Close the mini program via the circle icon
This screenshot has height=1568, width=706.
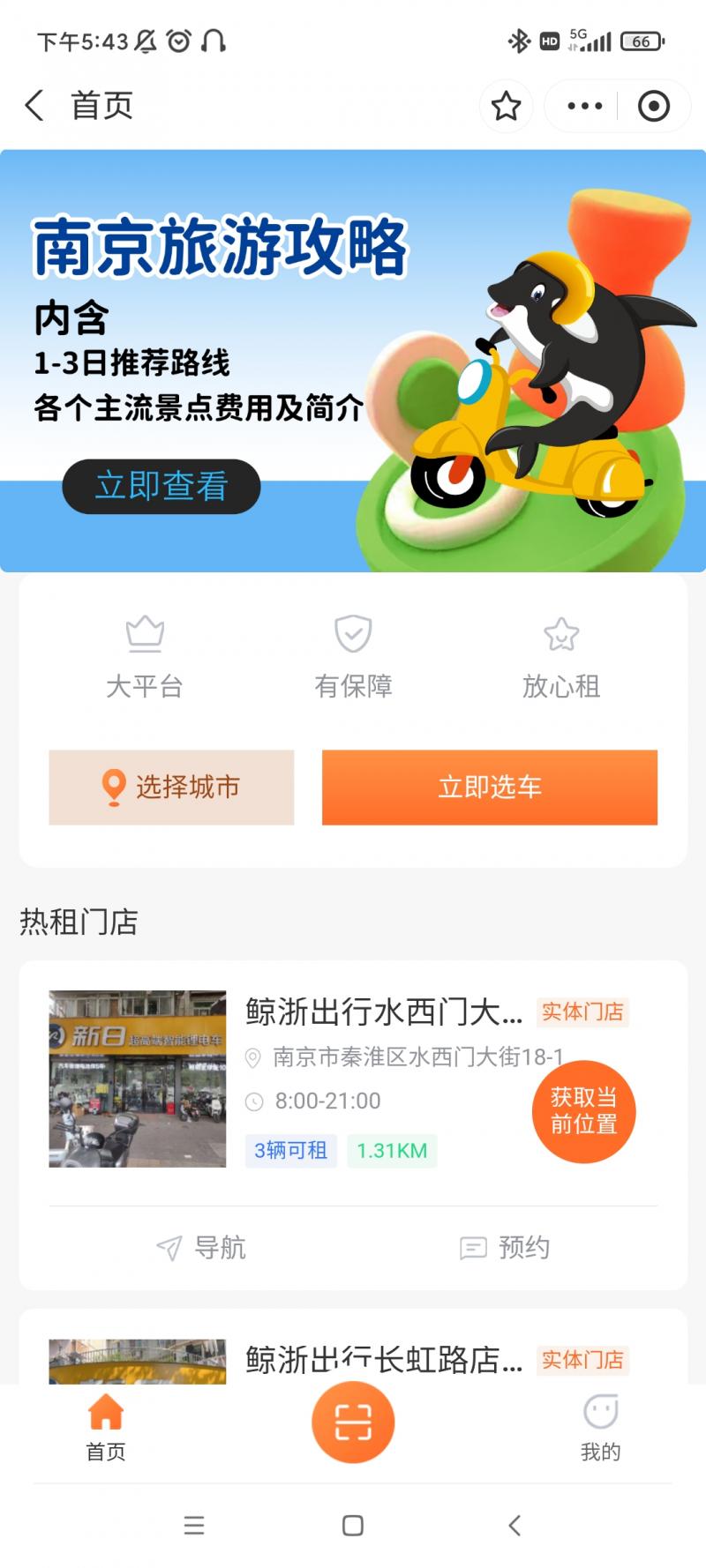pos(653,107)
